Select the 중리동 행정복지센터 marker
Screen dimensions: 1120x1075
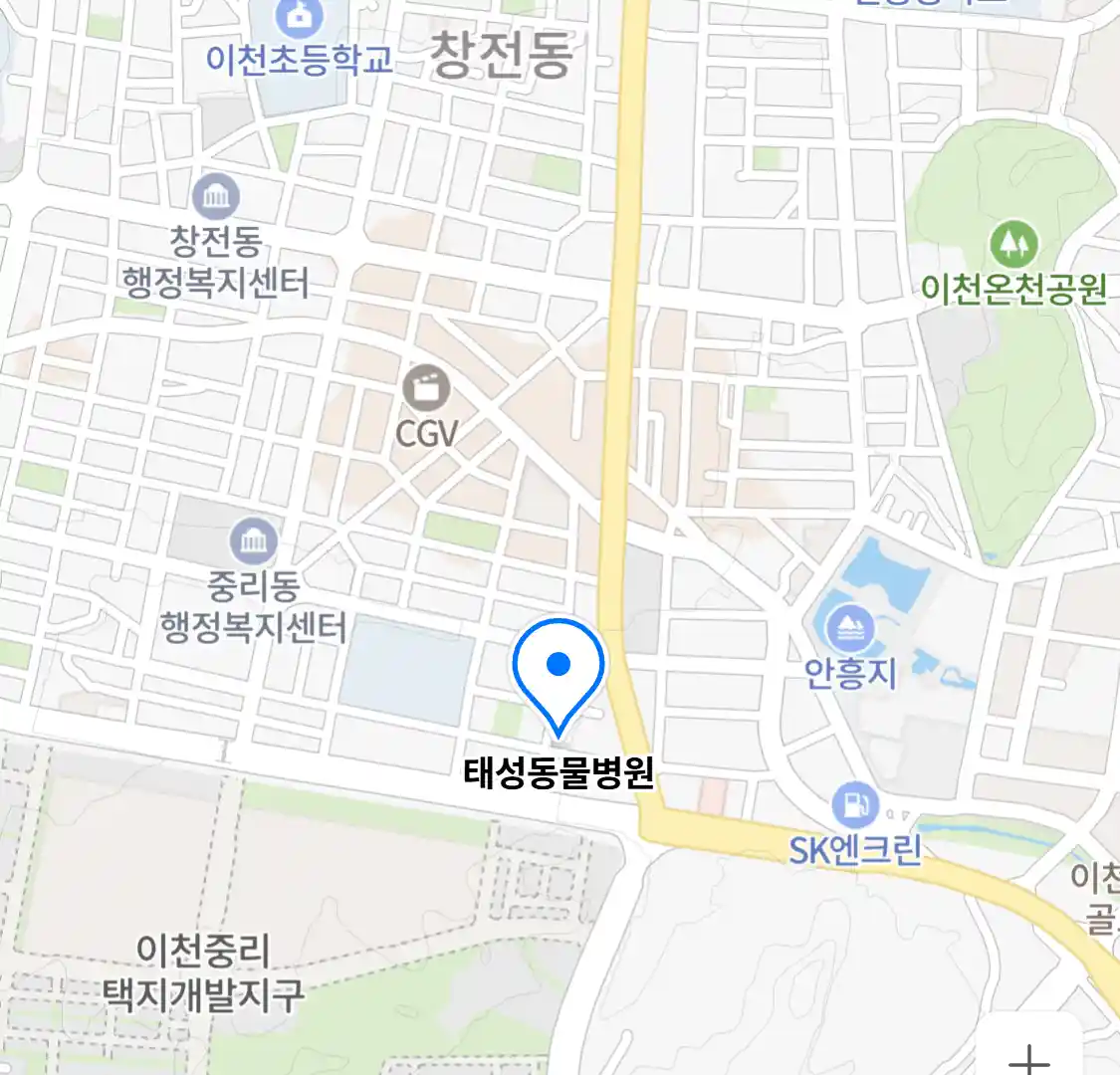pos(253,541)
